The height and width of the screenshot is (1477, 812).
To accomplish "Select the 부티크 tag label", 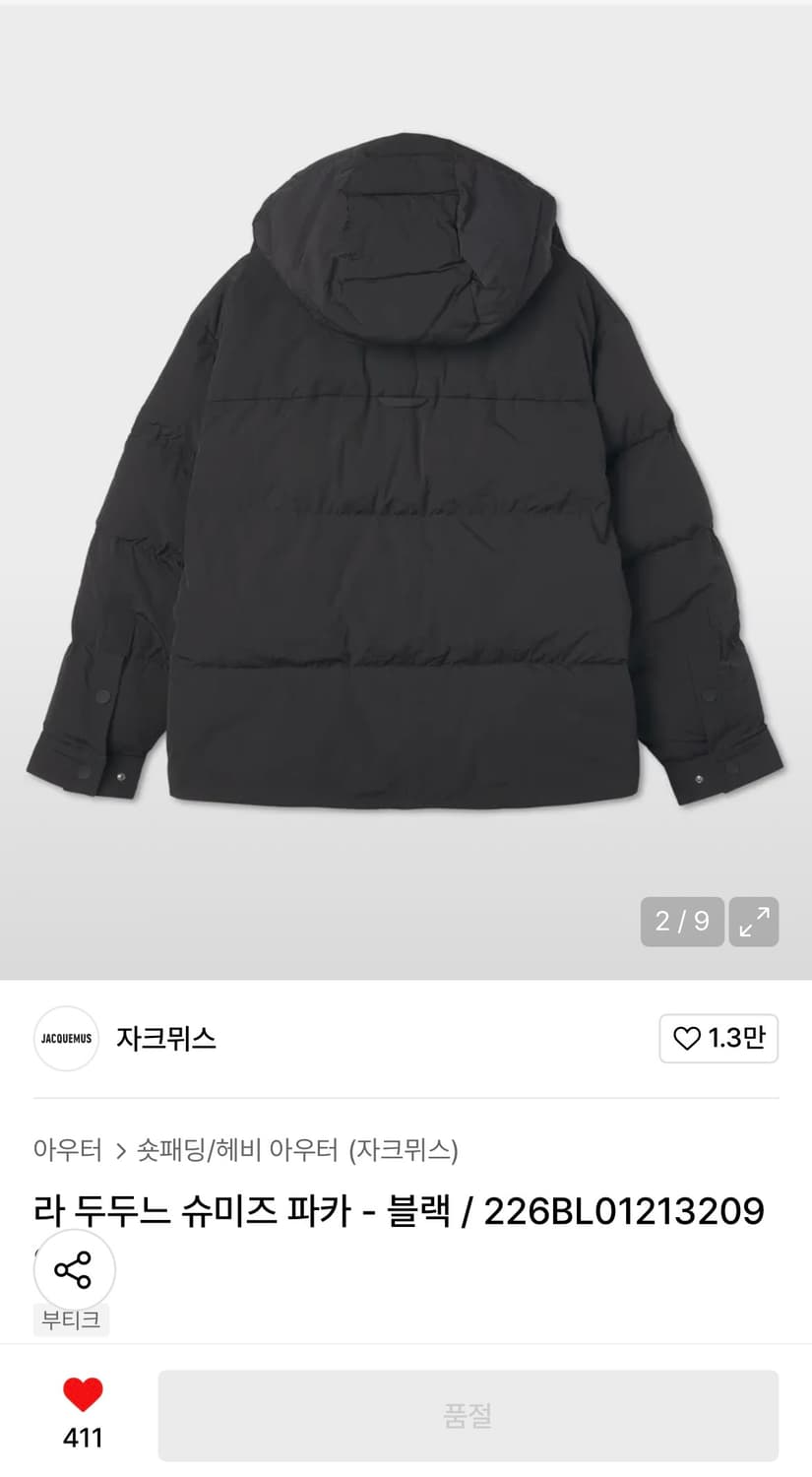I will (x=70, y=1319).
